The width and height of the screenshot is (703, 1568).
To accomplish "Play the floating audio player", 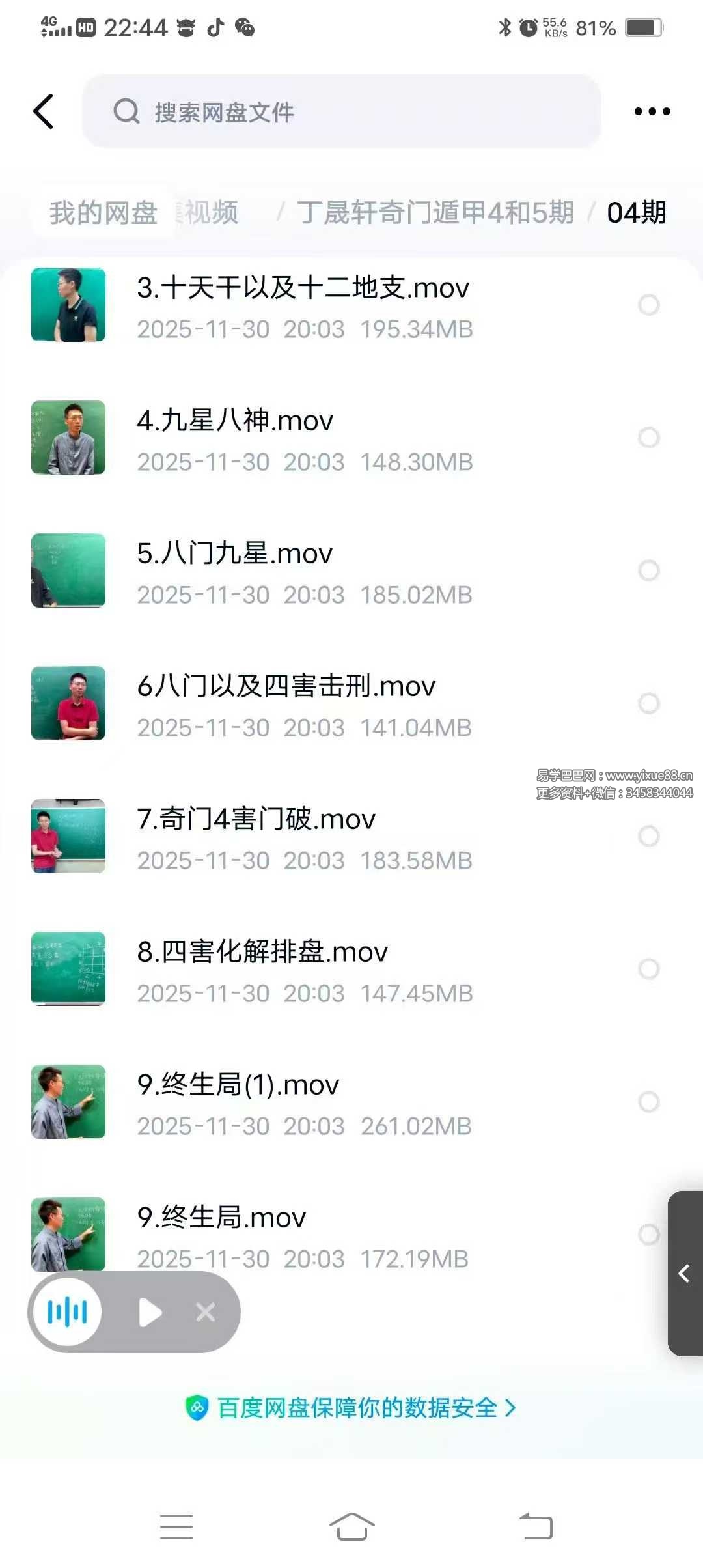I will coord(150,1312).
